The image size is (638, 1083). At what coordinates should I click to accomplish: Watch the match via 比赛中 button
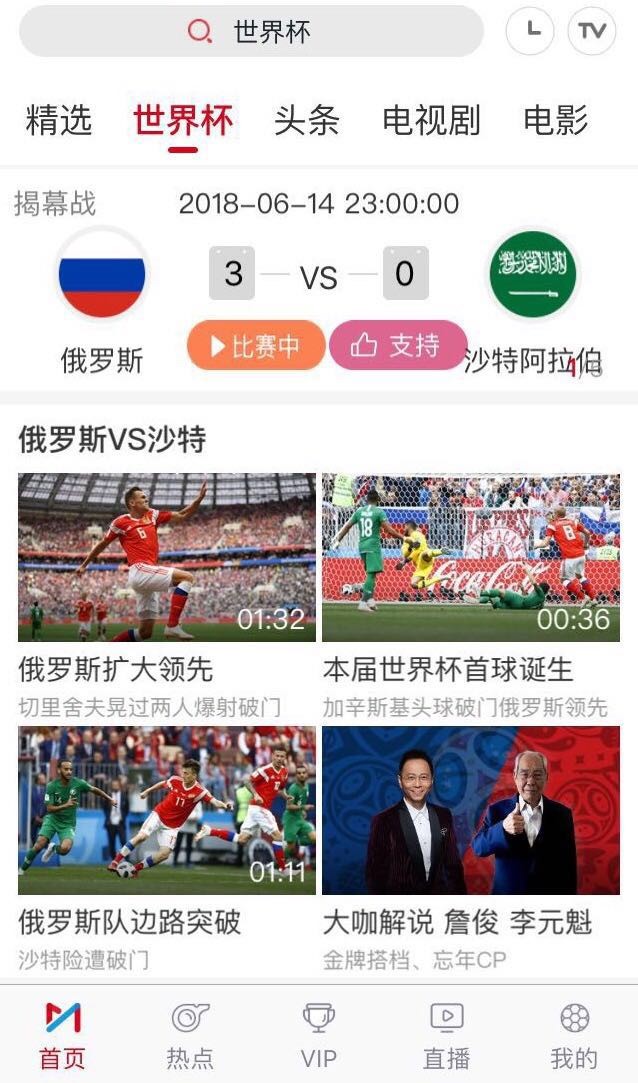(256, 346)
